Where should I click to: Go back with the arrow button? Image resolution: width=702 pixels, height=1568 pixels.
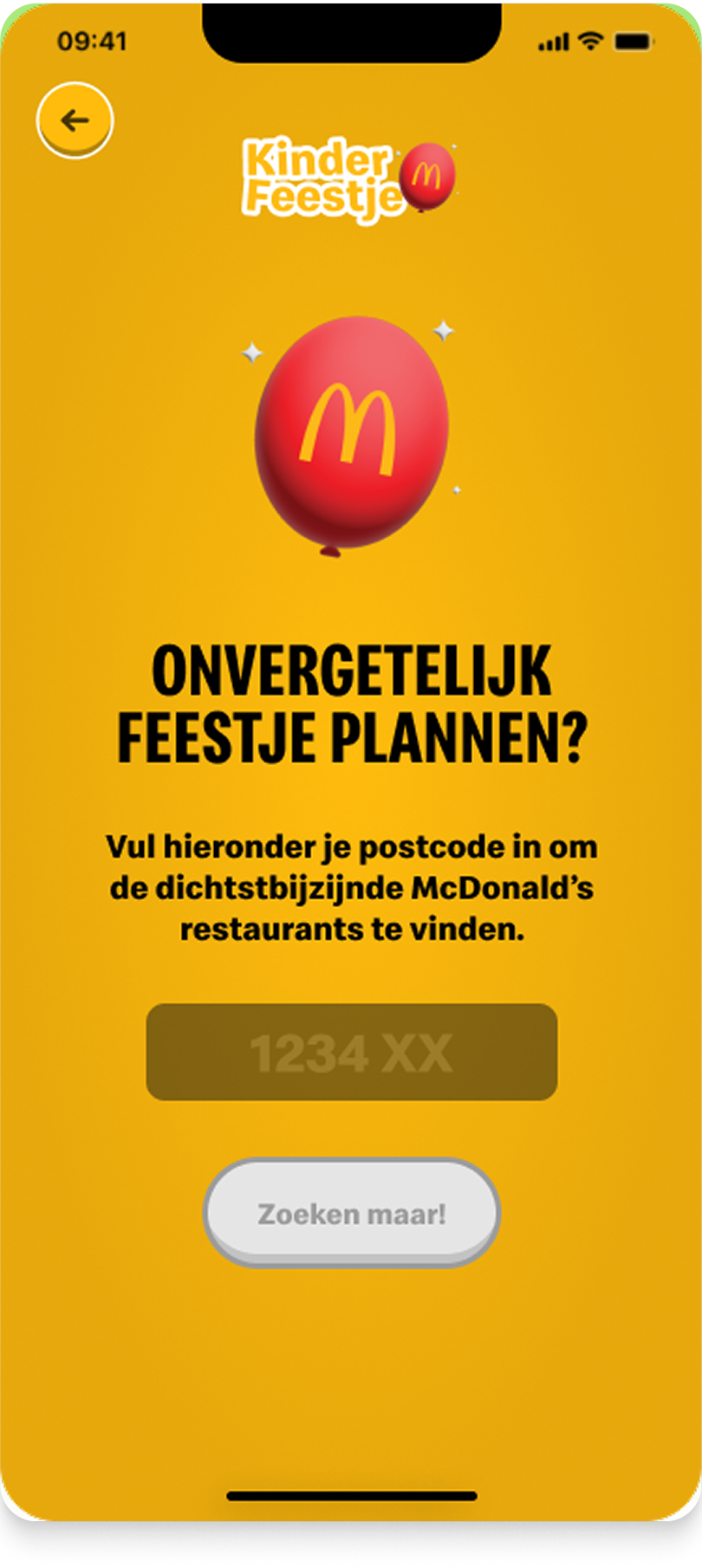click(75, 120)
